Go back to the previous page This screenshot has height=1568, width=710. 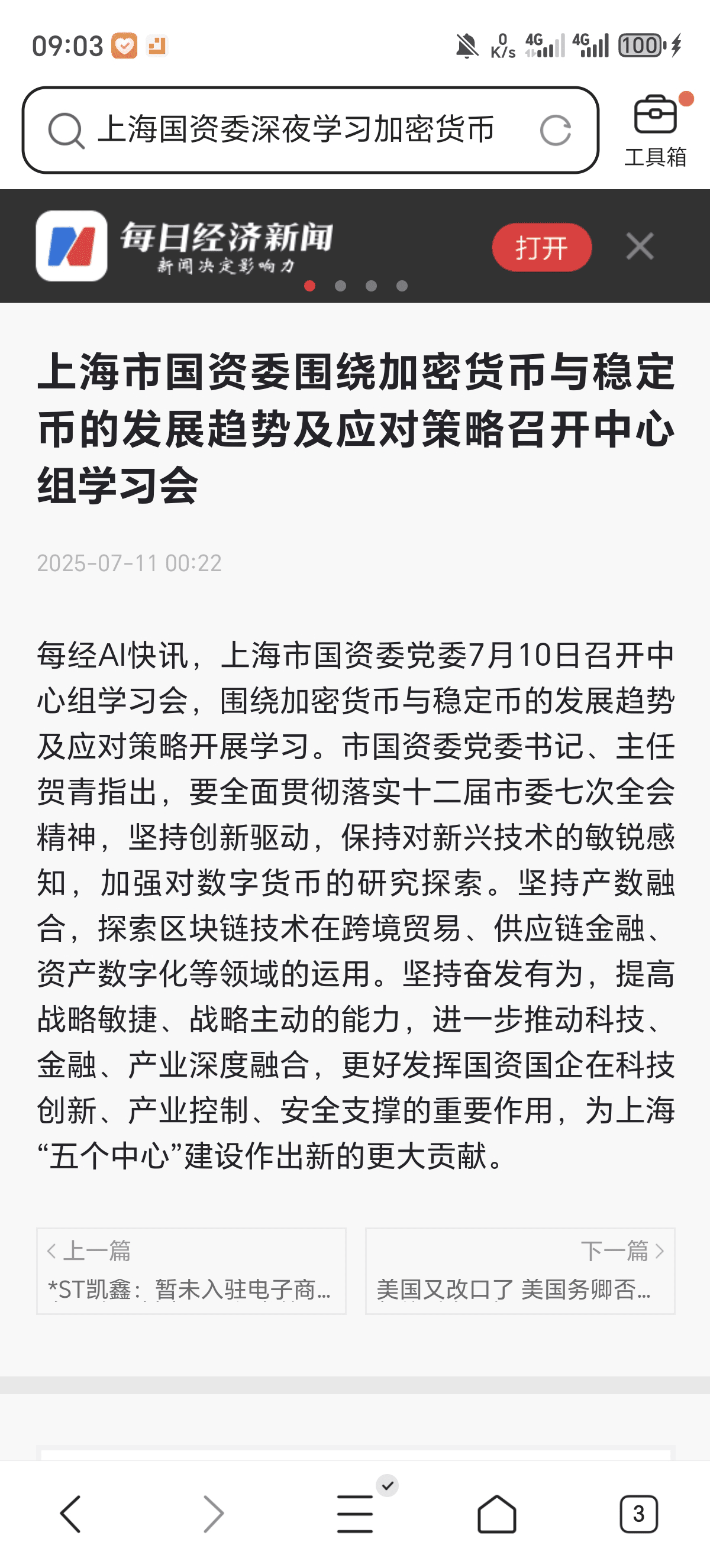[70, 1514]
